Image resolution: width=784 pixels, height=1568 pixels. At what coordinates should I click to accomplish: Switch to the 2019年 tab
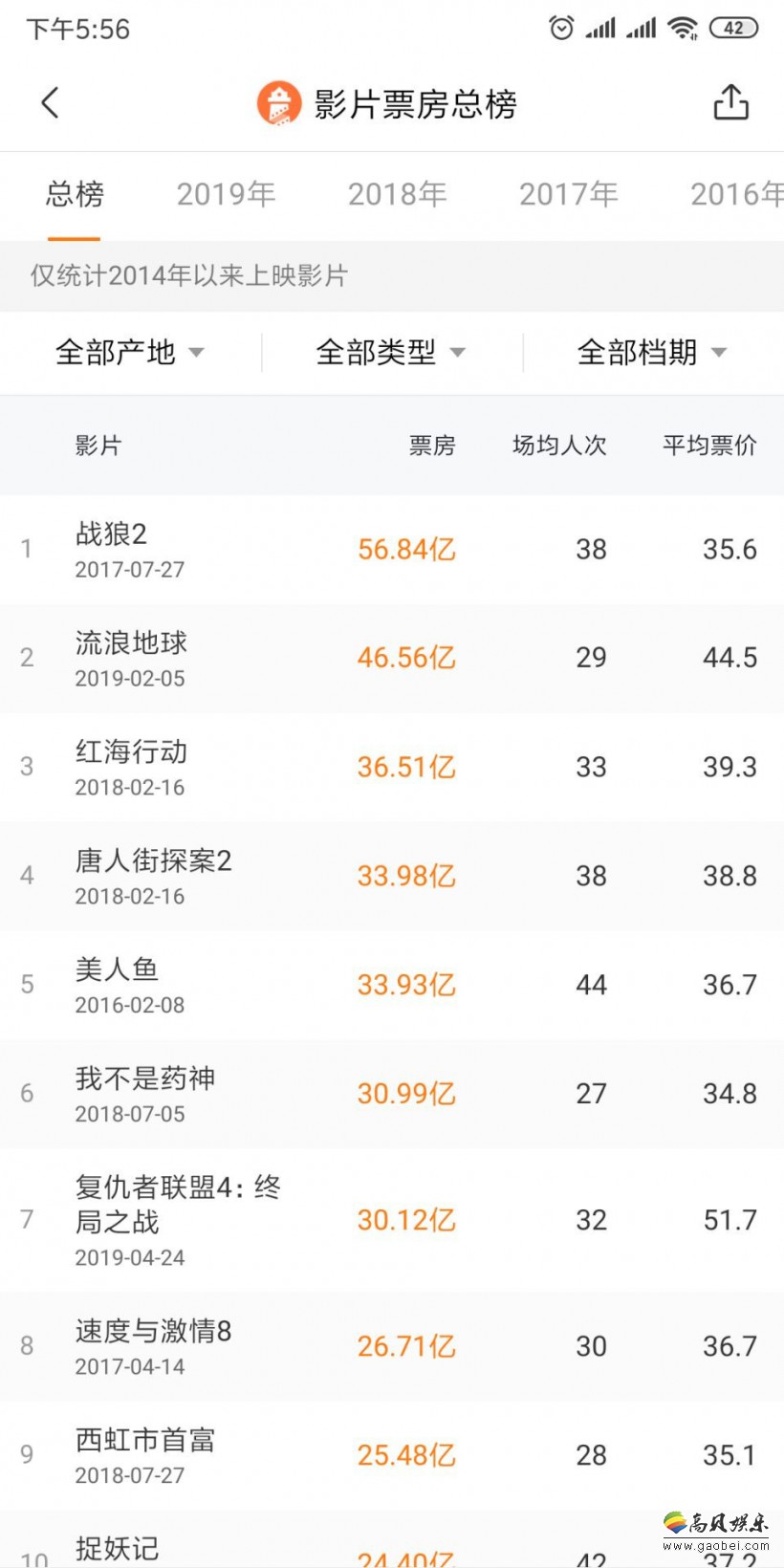pyautogui.click(x=227, y=194)
